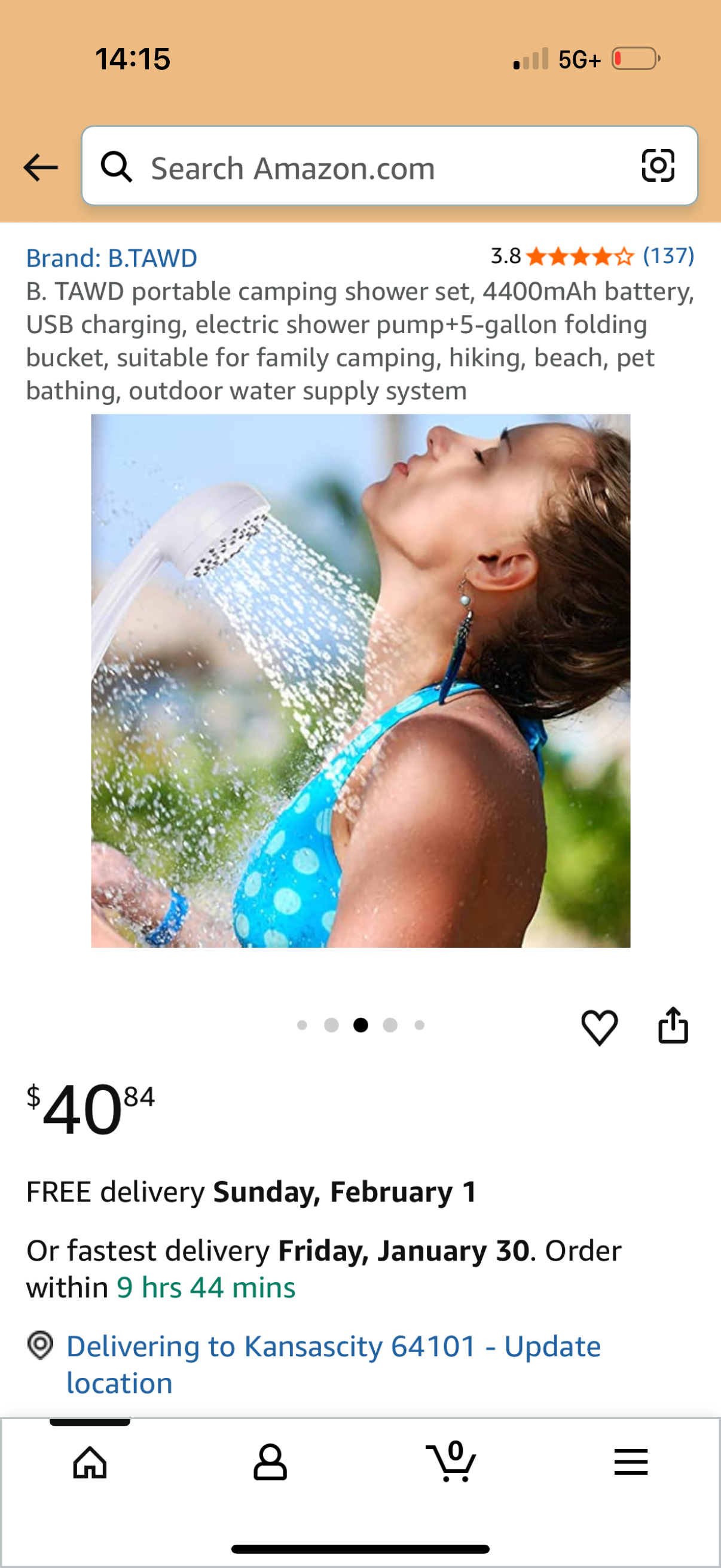Switch to the Home tab
This screenshot has width=721, height=1568.
[x=90, y=1462]
